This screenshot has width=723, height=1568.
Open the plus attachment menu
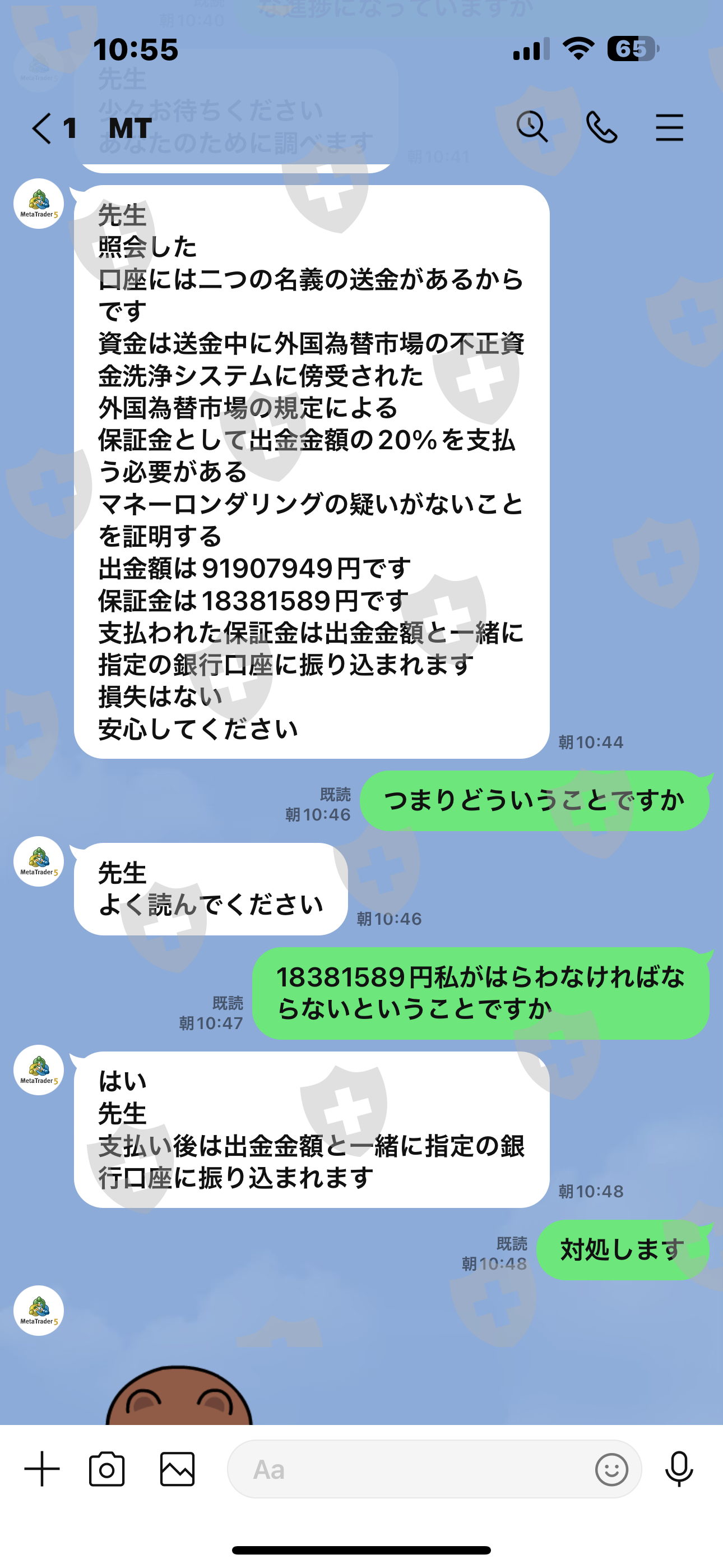[42, 1469]
